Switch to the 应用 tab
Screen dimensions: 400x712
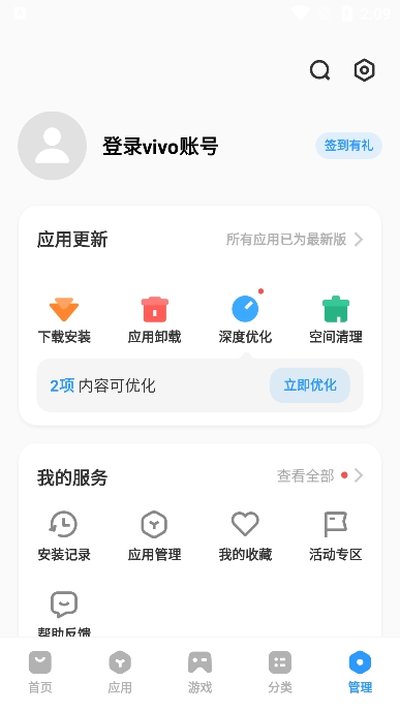(x=120, y=673)
